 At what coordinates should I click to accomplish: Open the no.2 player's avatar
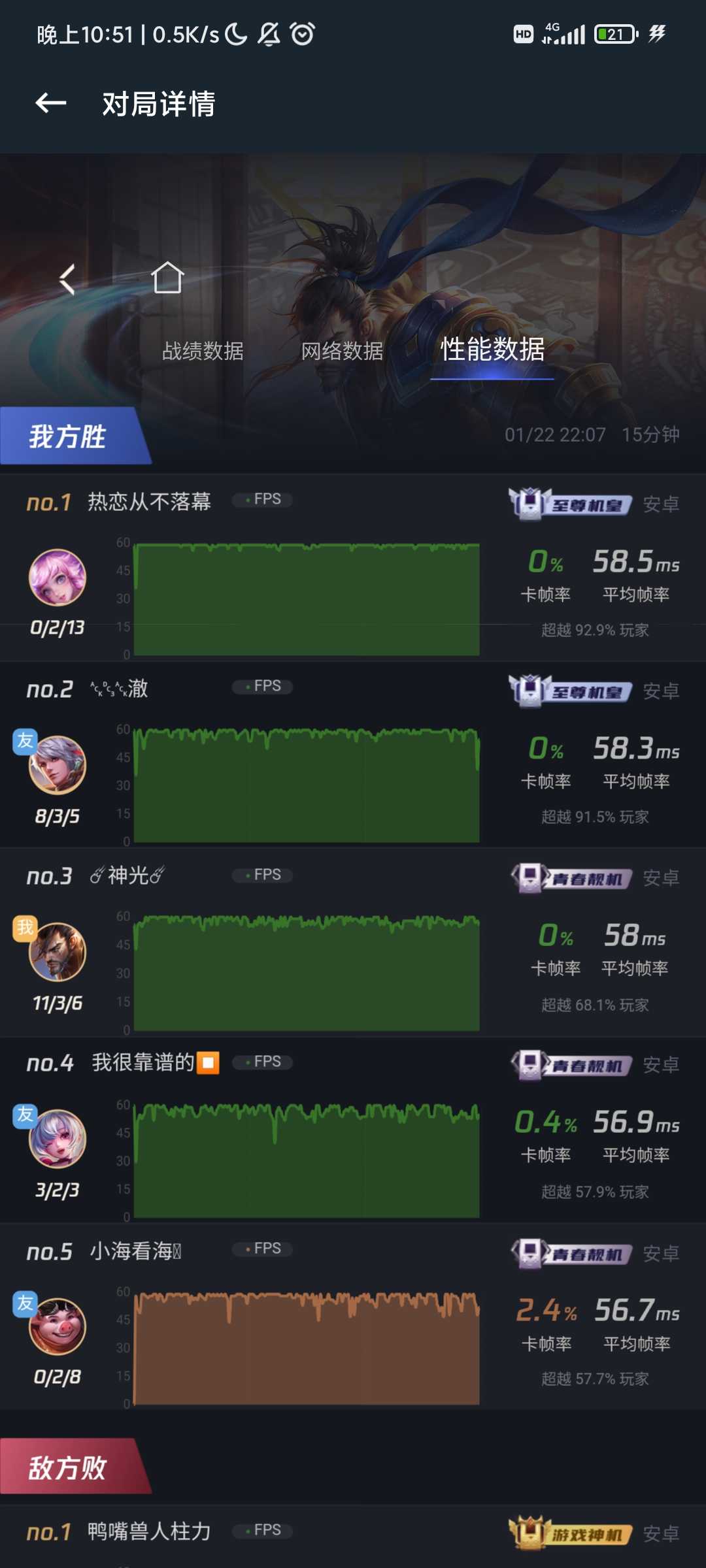(58, 764)
